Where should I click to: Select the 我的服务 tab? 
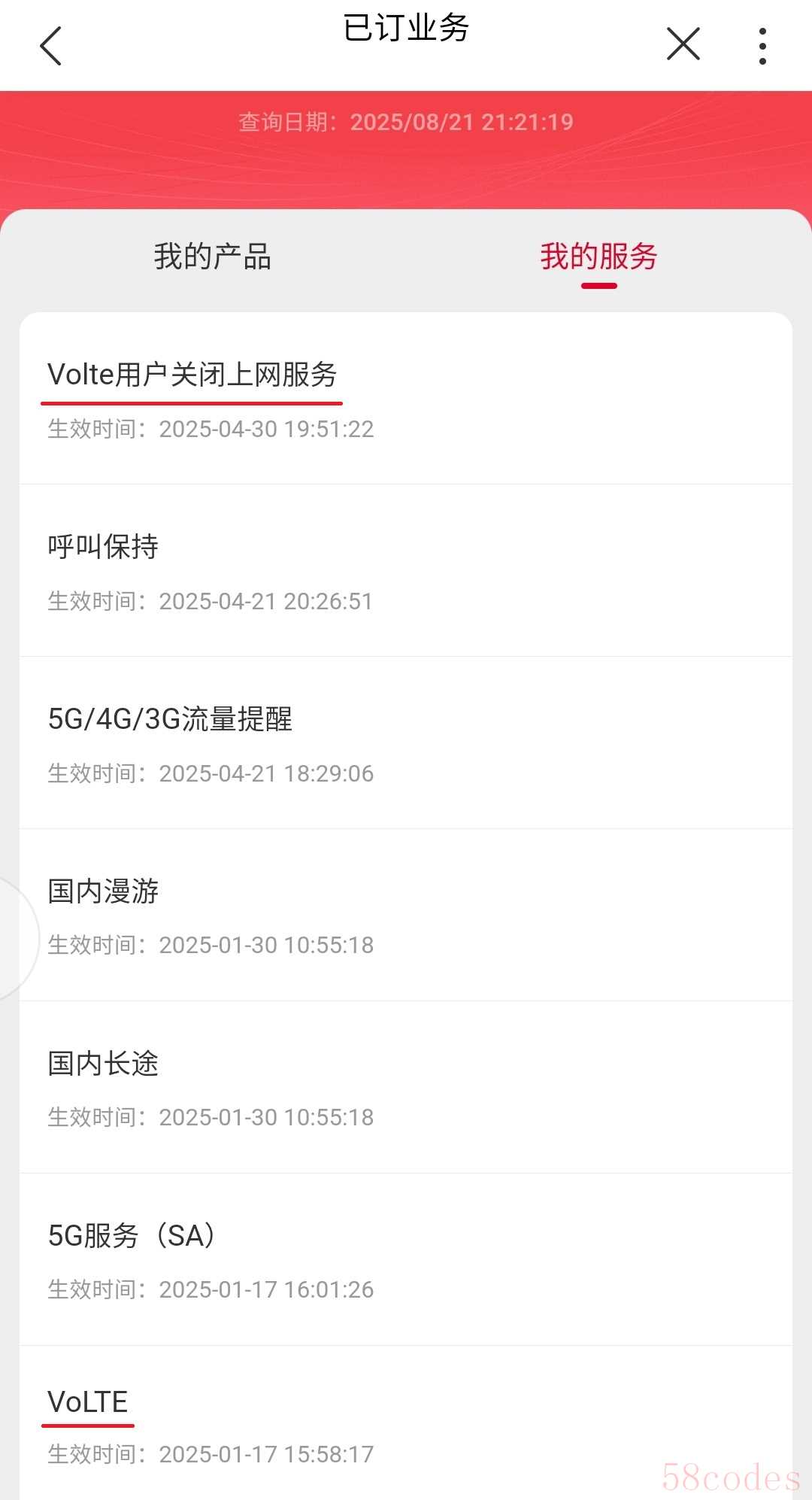598,257
